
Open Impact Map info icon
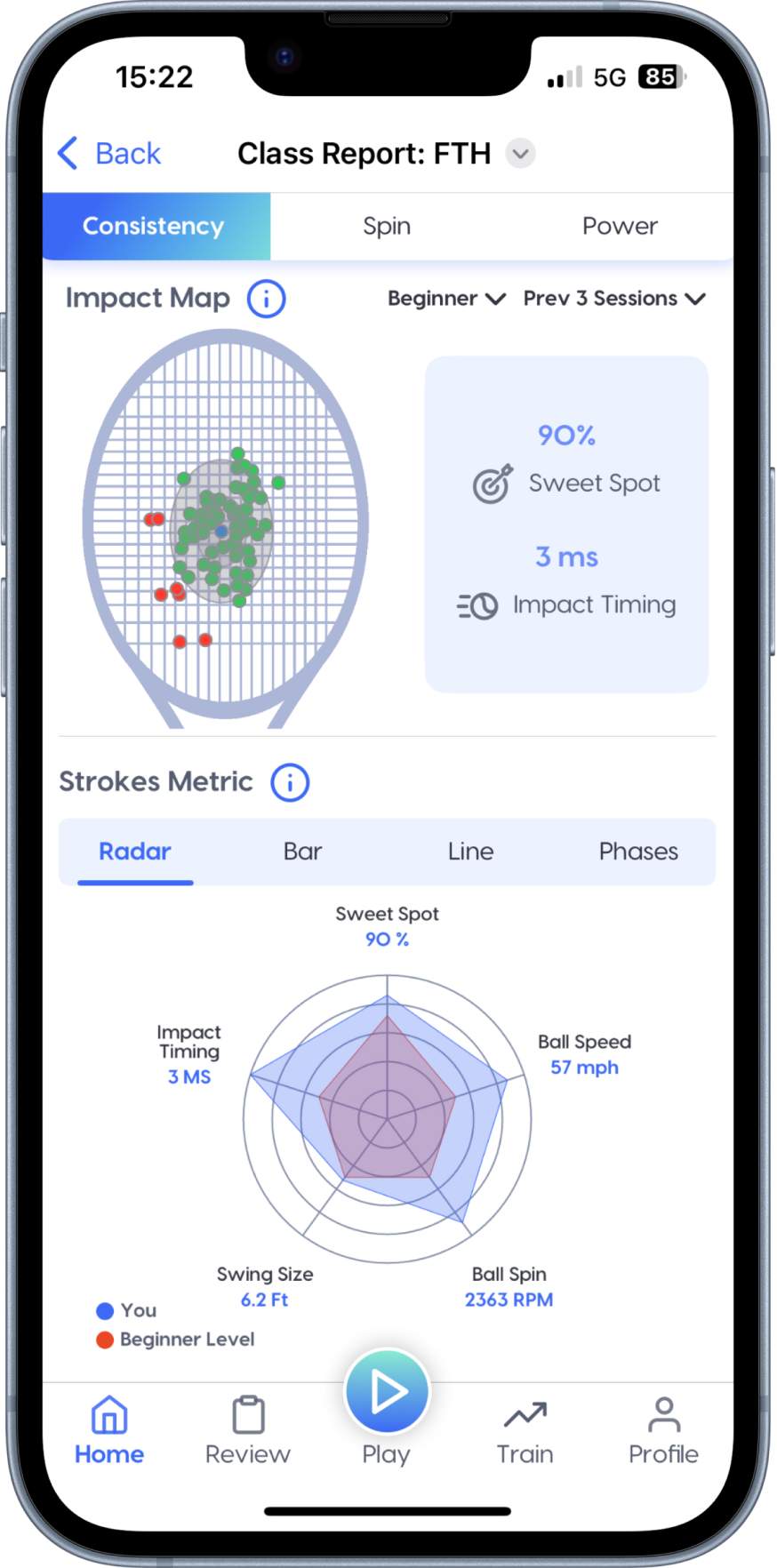click(266, 299)
